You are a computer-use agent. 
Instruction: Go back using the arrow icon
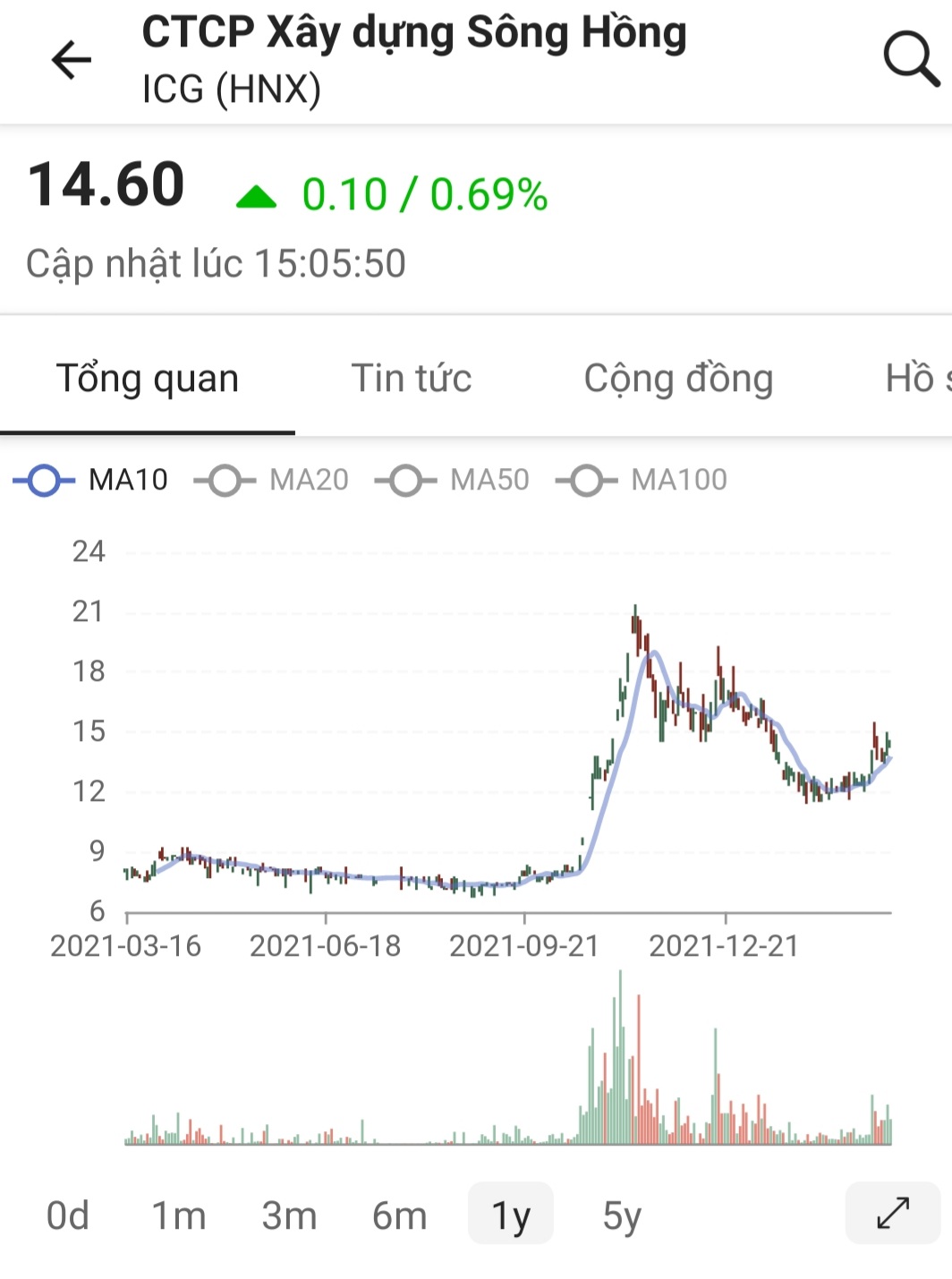(x=72, y=61)
